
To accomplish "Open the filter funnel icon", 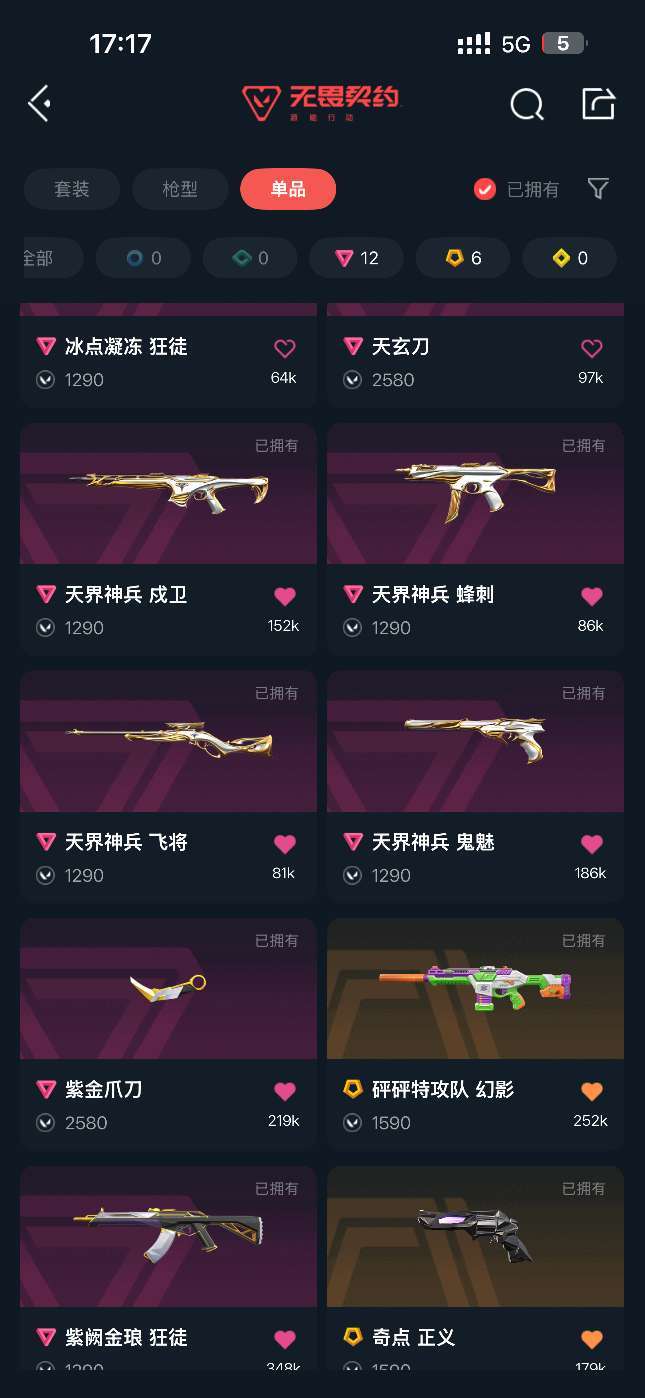I will pos(598,189).
